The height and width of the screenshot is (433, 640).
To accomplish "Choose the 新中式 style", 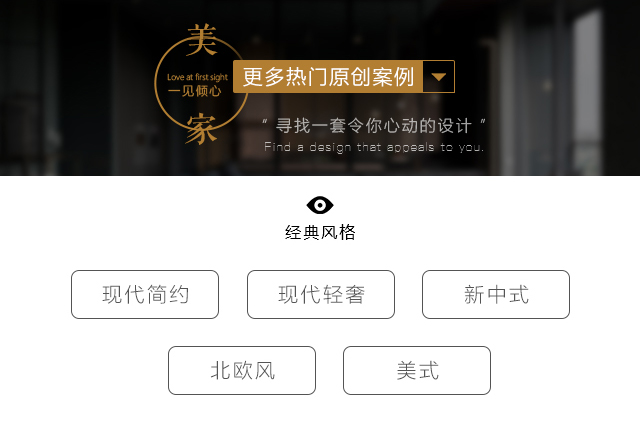I will click(496, 295).
